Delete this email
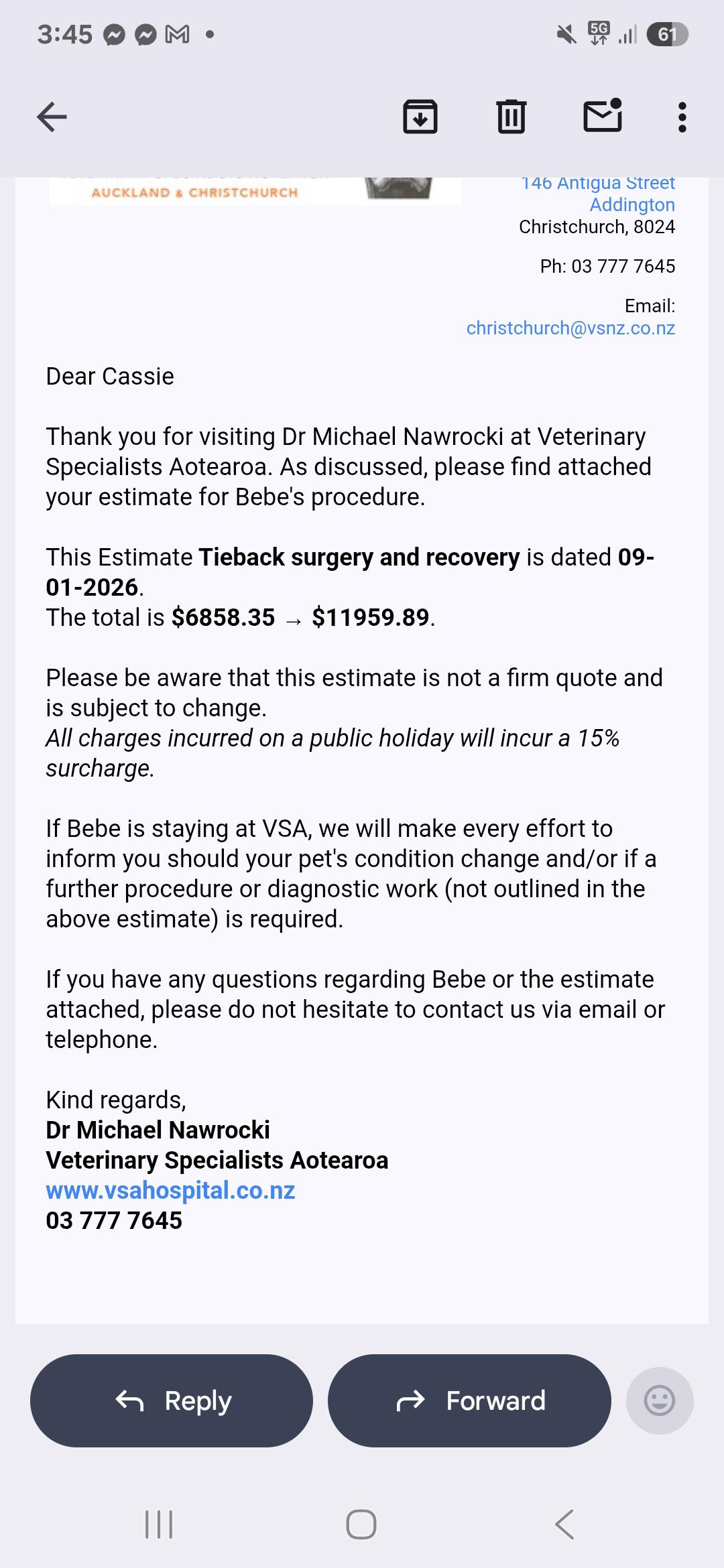This screenshot has height=1568, width=724. click(511, 117)
